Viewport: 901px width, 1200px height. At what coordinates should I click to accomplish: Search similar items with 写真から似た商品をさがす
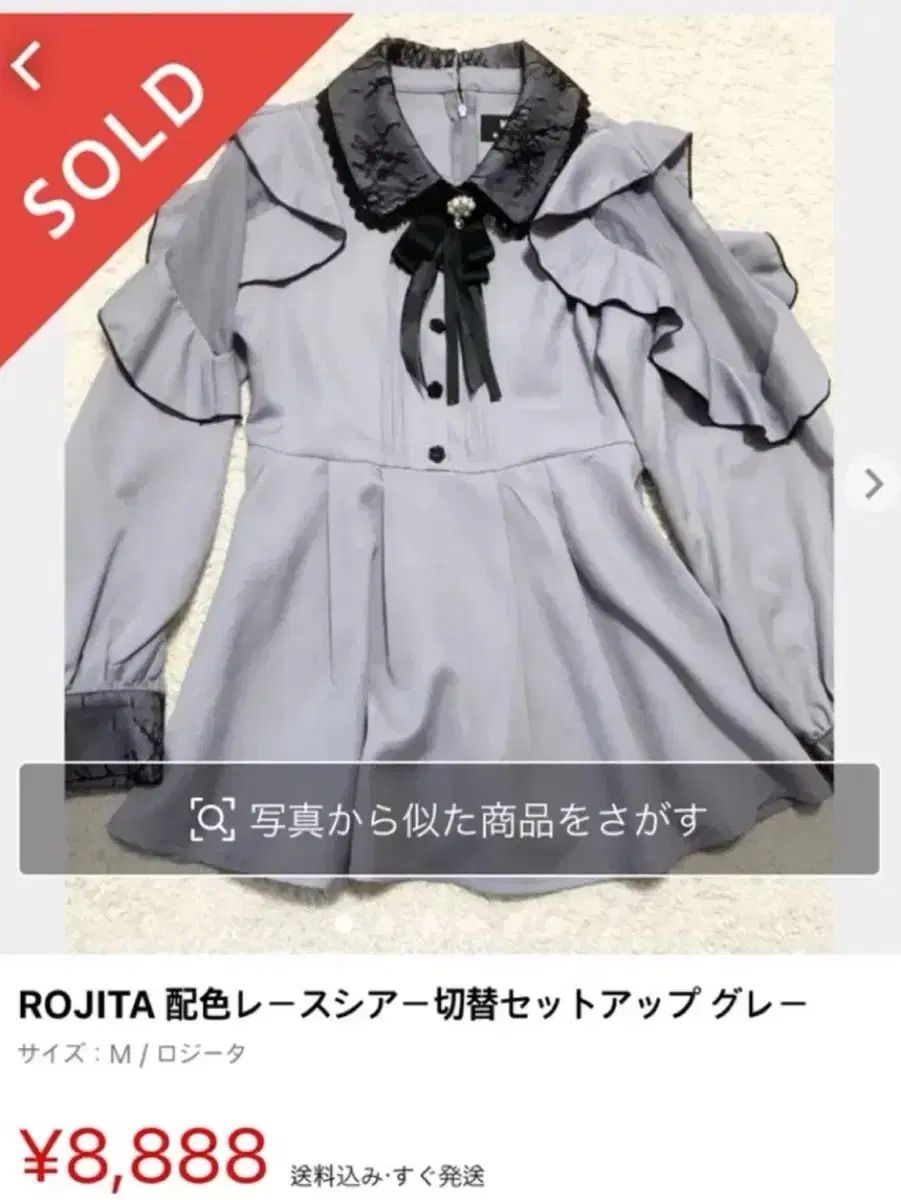tap(449, 819)
